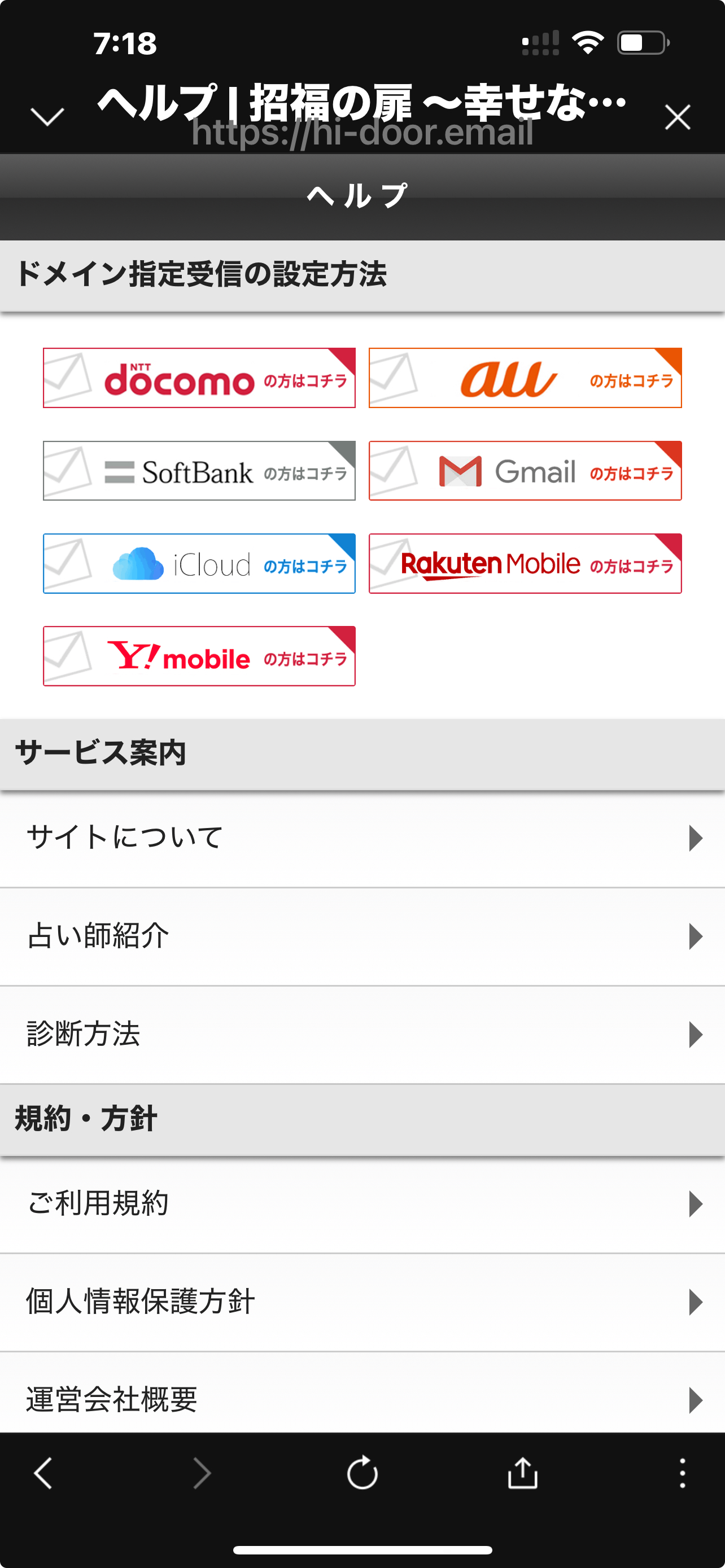Choose the Rakuten Mobile setup guide
725x1568 pixels.
525,564
